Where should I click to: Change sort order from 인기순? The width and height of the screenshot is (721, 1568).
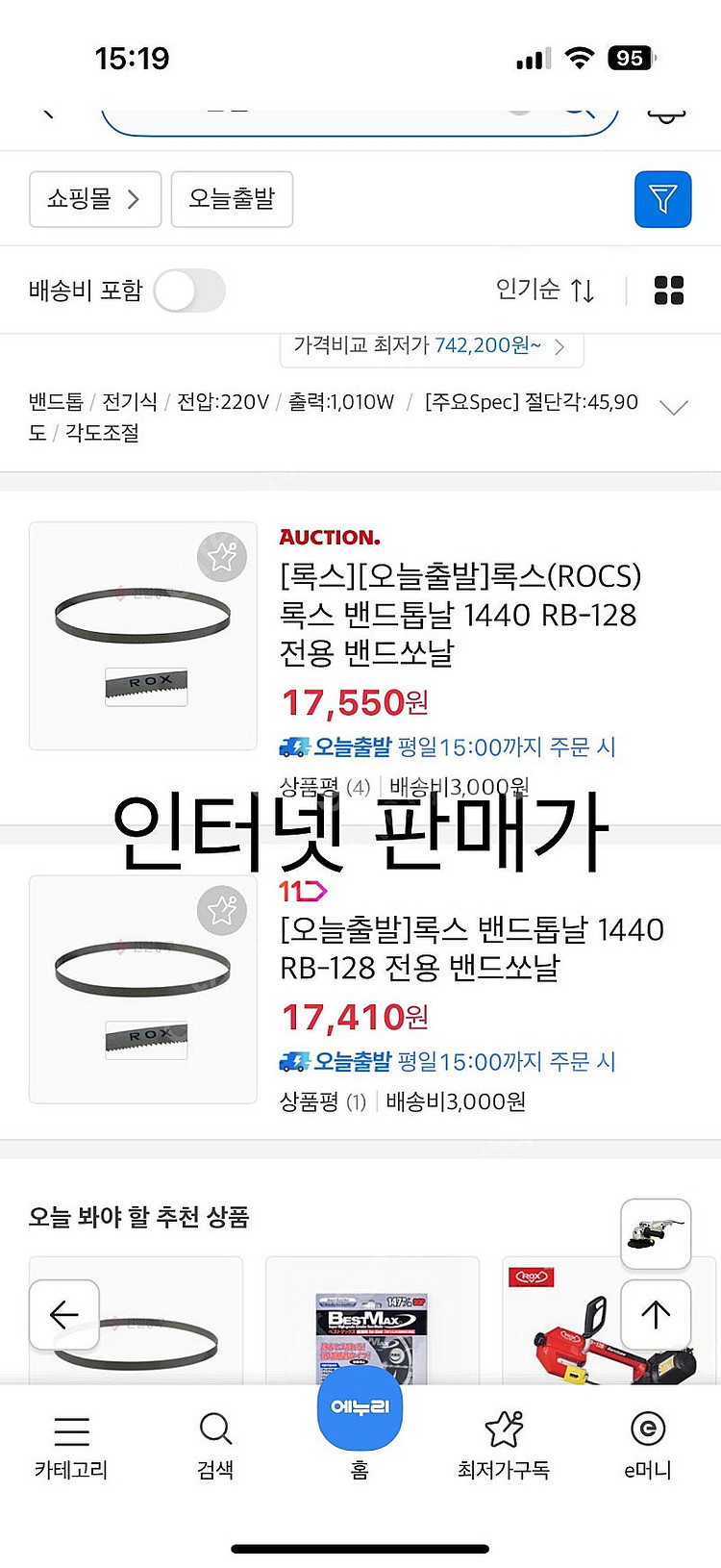point(545,290)
